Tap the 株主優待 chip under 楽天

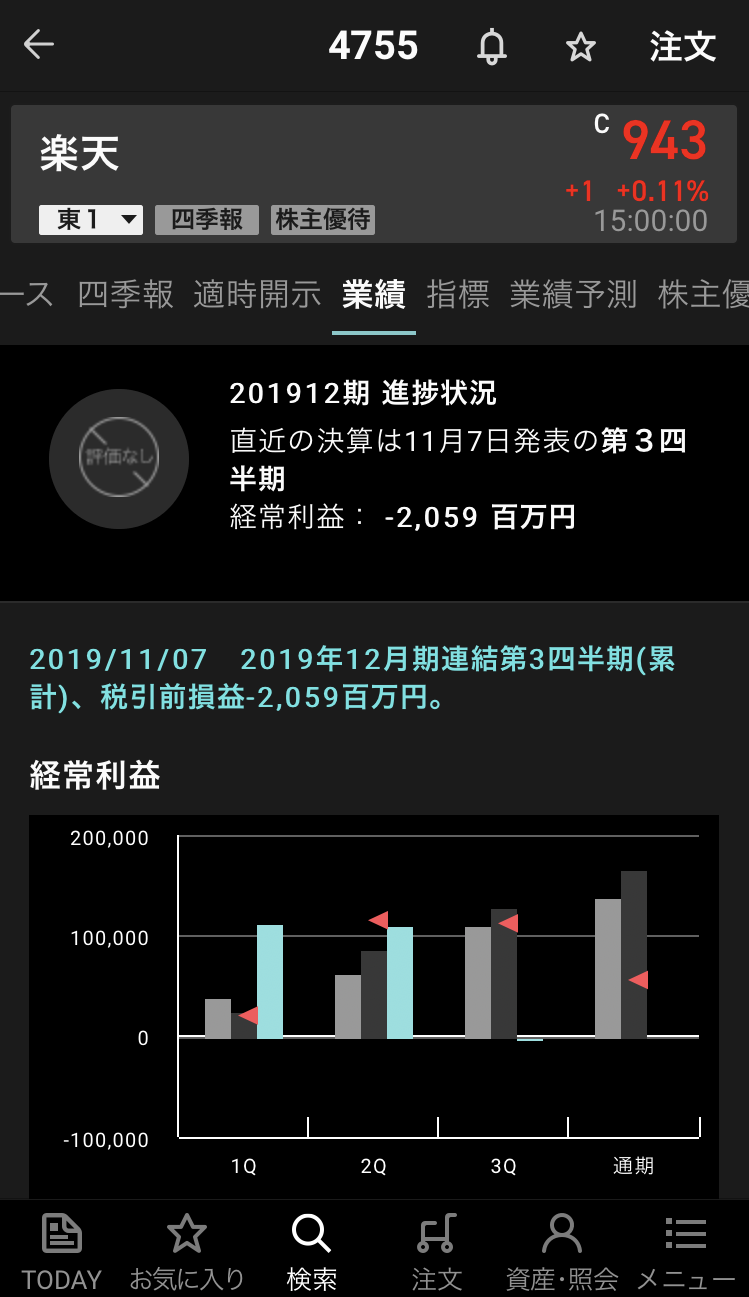[x=323, y=220]
